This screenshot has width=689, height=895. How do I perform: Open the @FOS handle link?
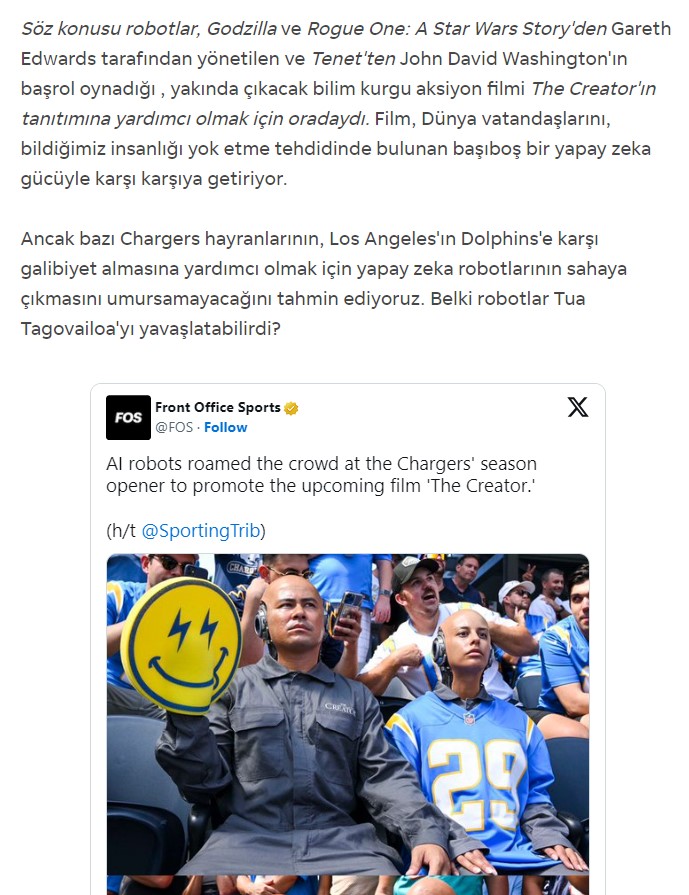point(173,427)
